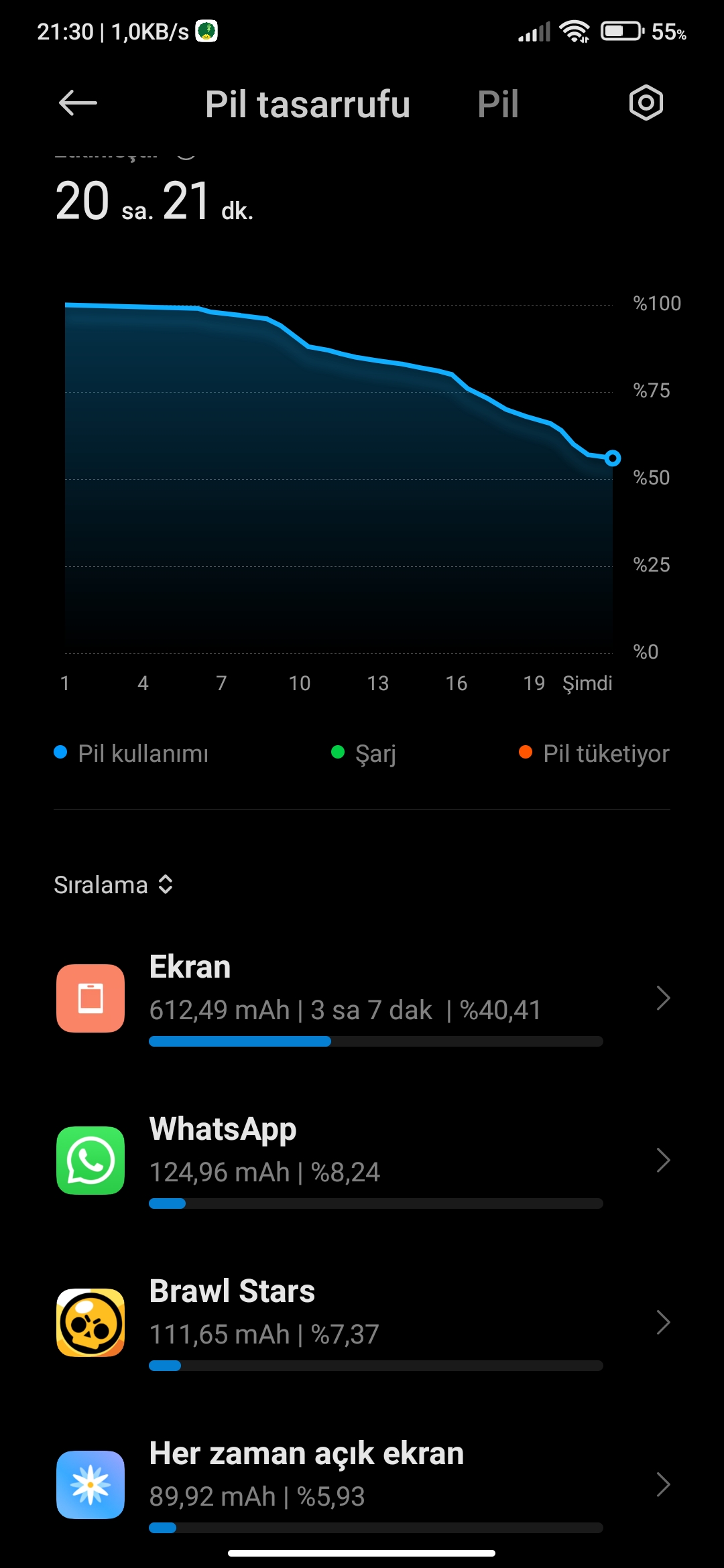Open Brawl Stars battery usage
The image size is (724, 1568).
pyautogui.click(x=362, y=1323)
